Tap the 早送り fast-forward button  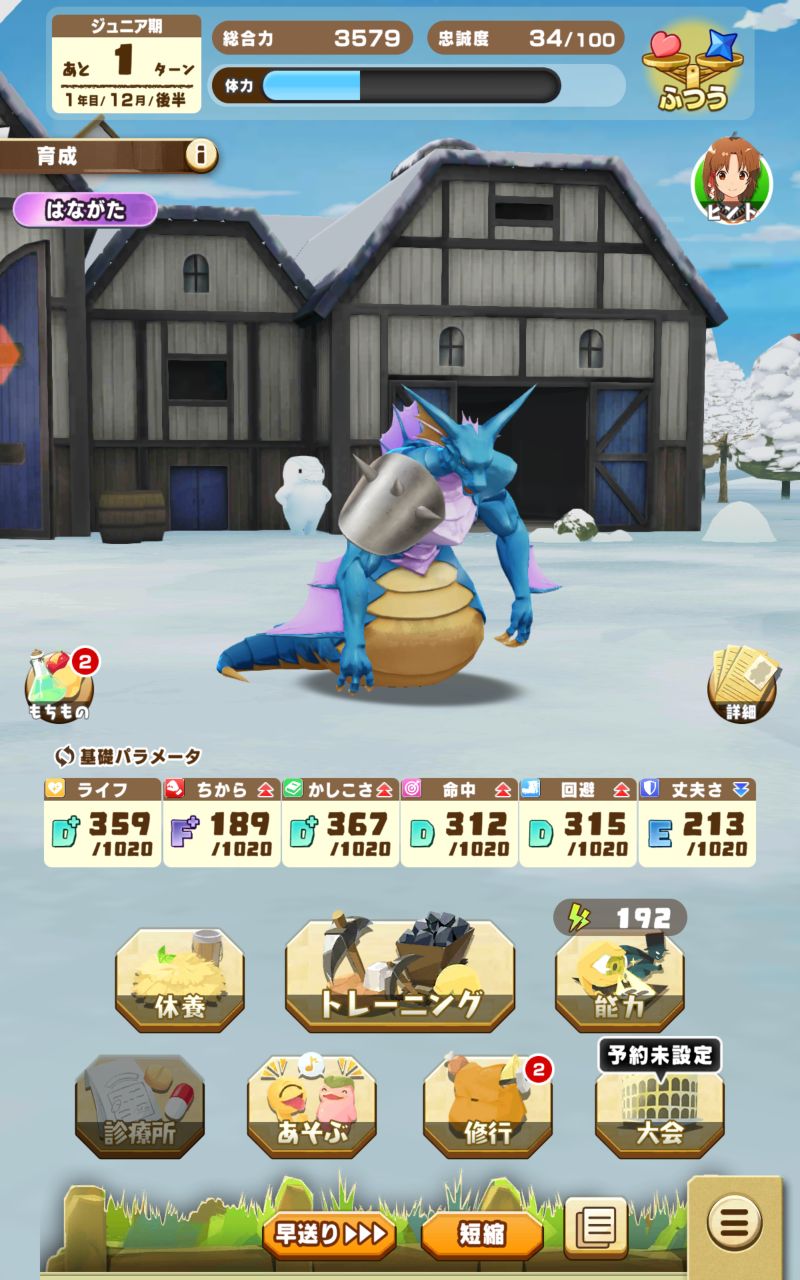329,1235
